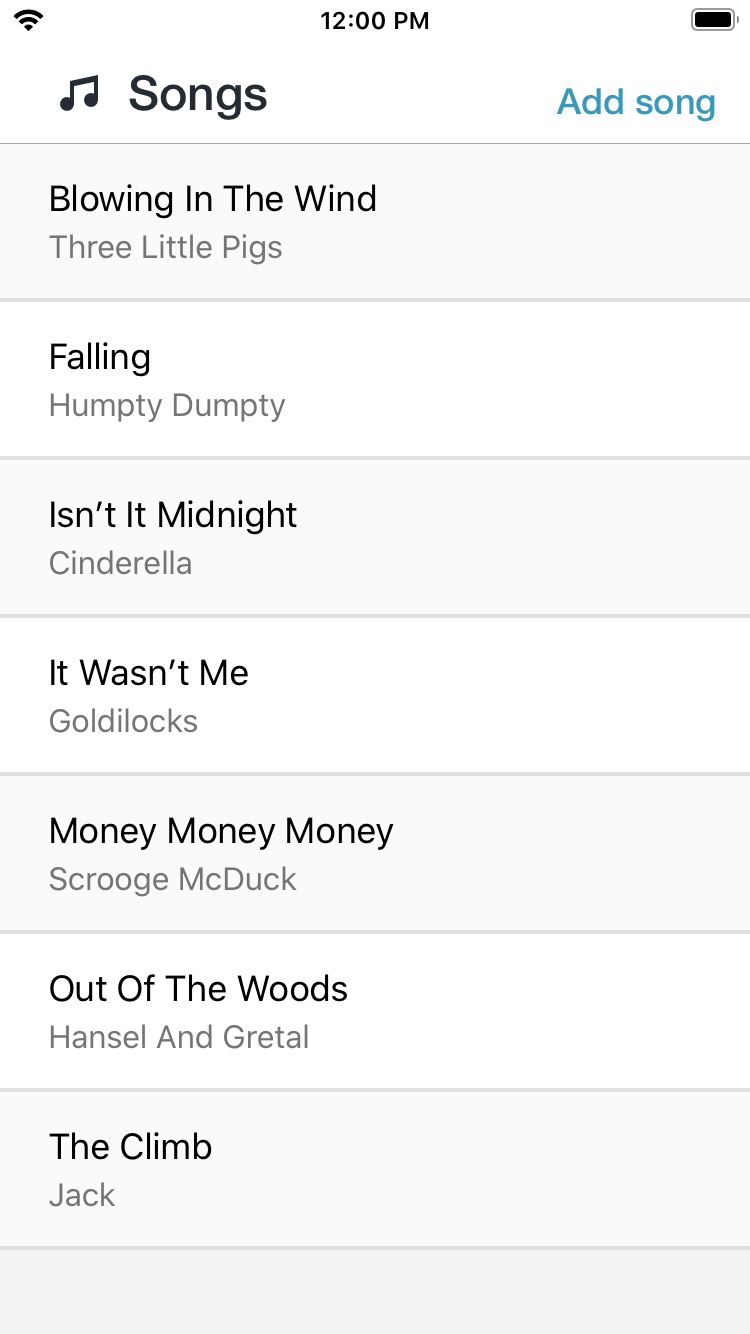Open Money Money Money song row

click(375, 854)
